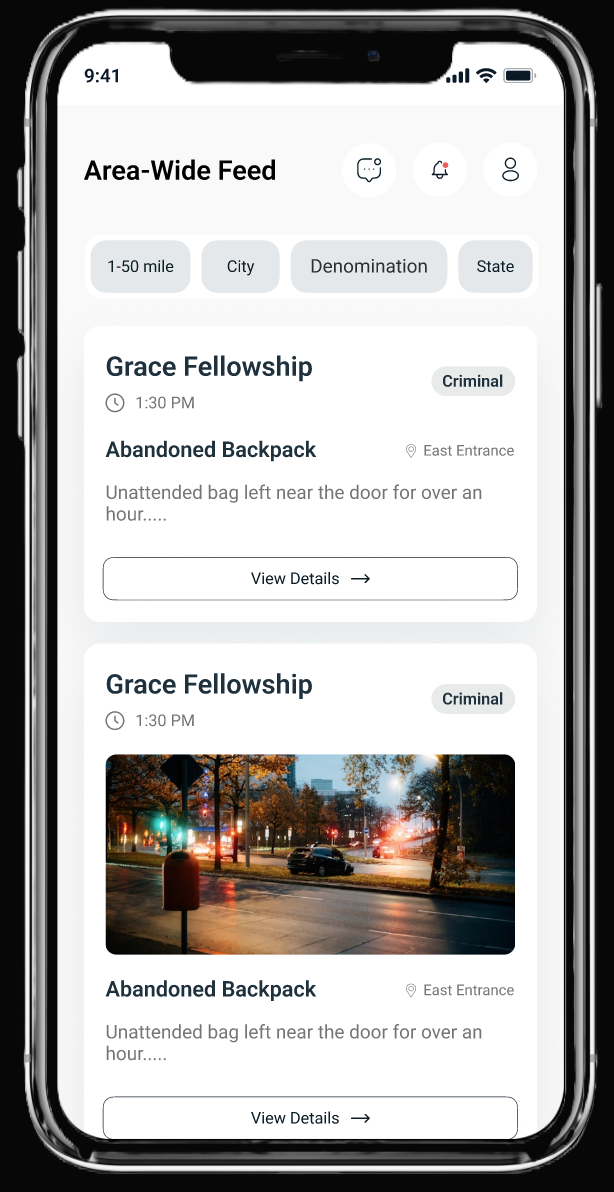
Task: View Details of first Abandoned Backpack report
Action: [x=310, y=579]
